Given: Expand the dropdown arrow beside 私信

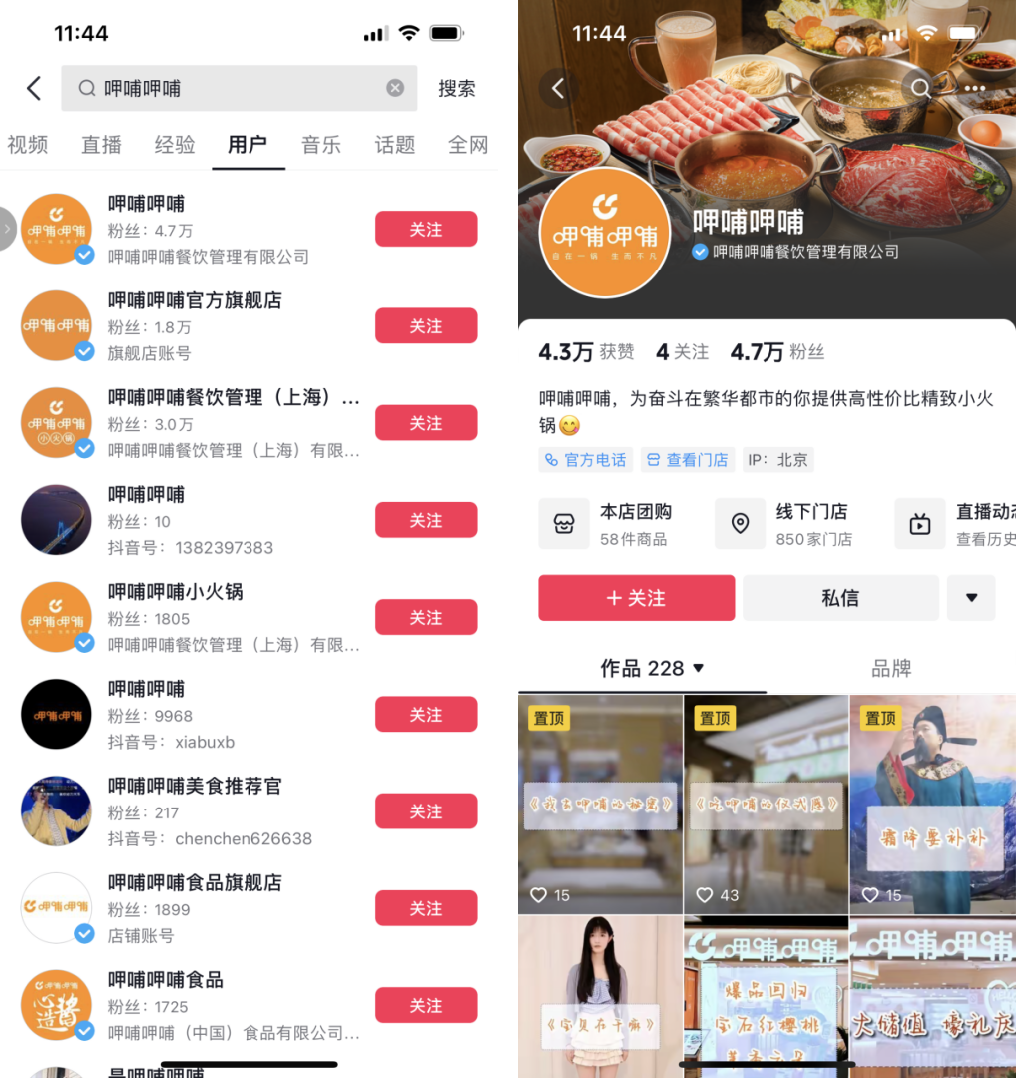Looking at the screenshot, I should pyautogui.click(x=970, y=598).
